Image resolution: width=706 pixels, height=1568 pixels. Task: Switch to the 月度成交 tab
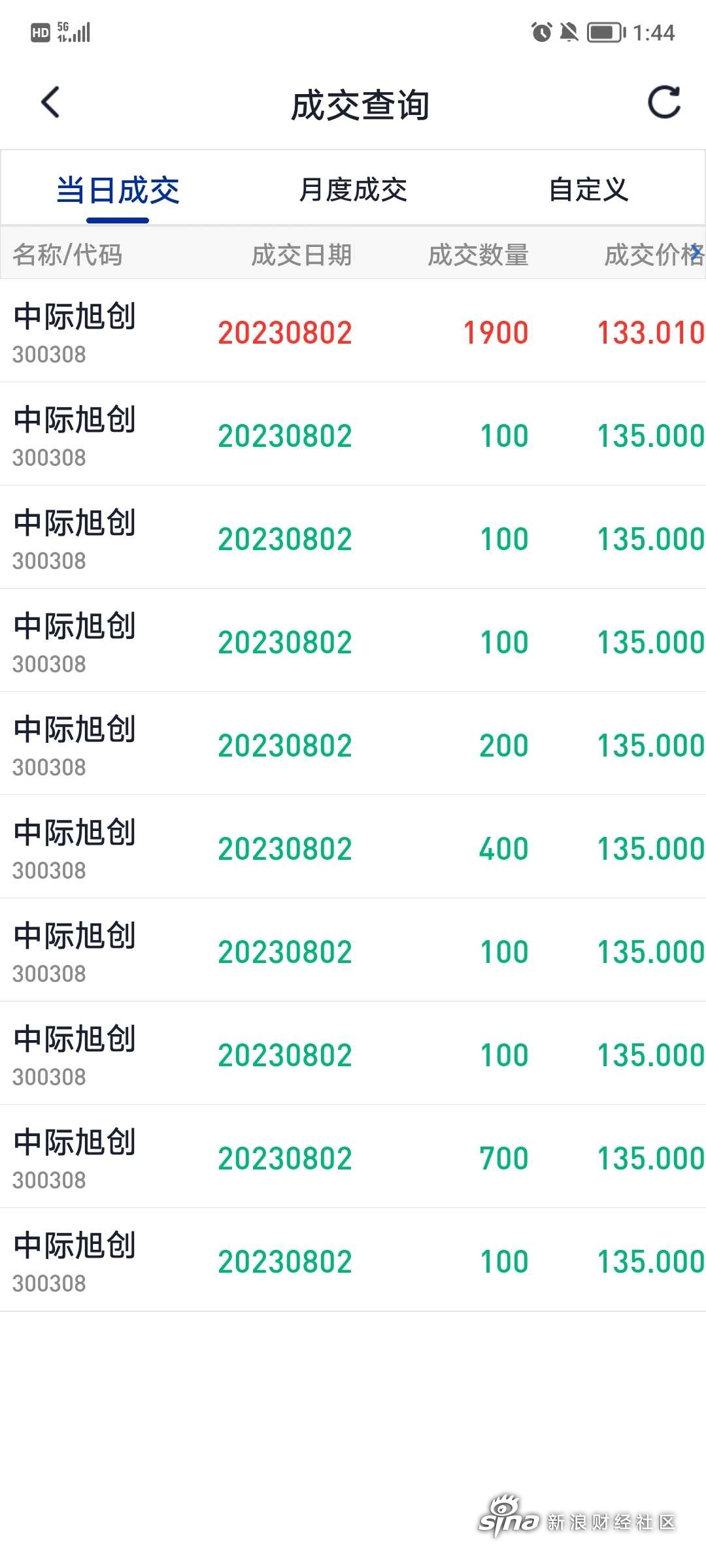click(x=353, y=190)
